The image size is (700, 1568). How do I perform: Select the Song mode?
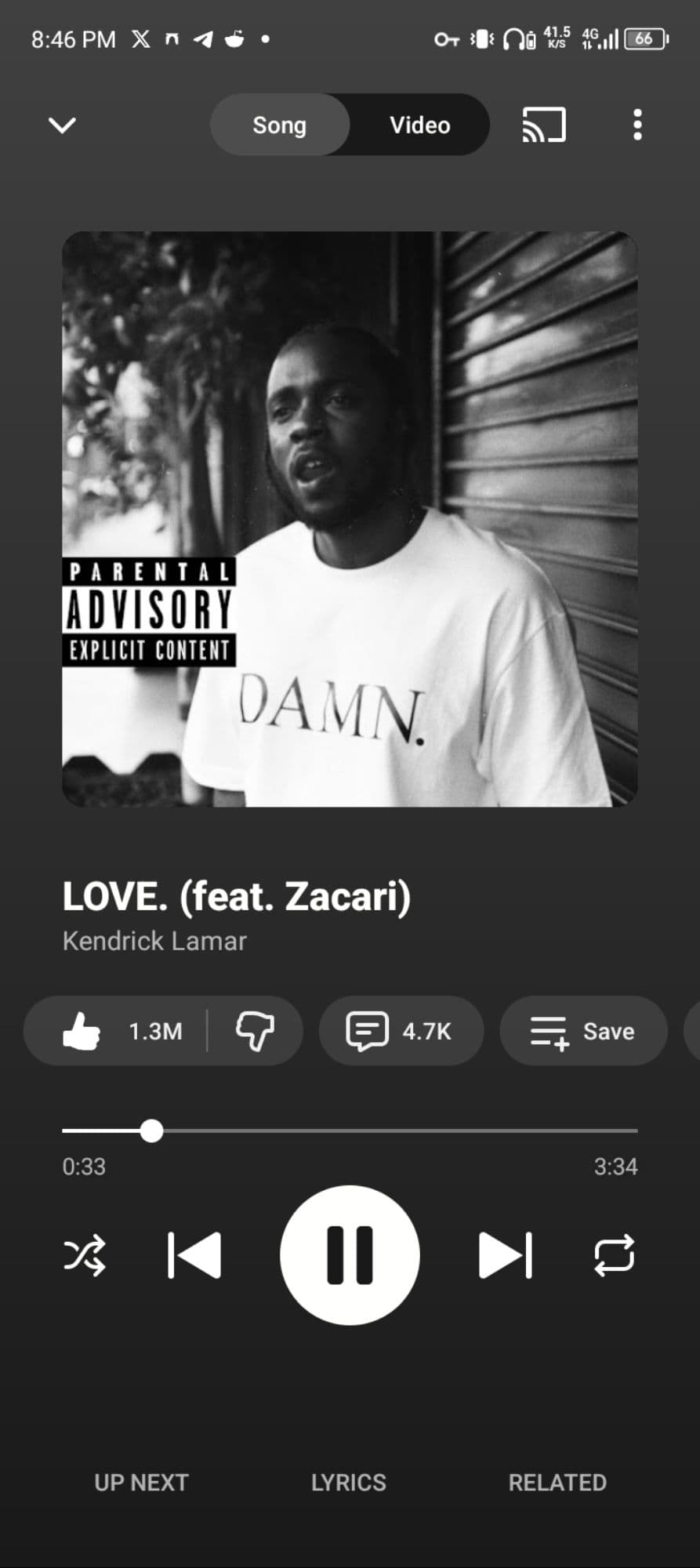click(279, 125)
